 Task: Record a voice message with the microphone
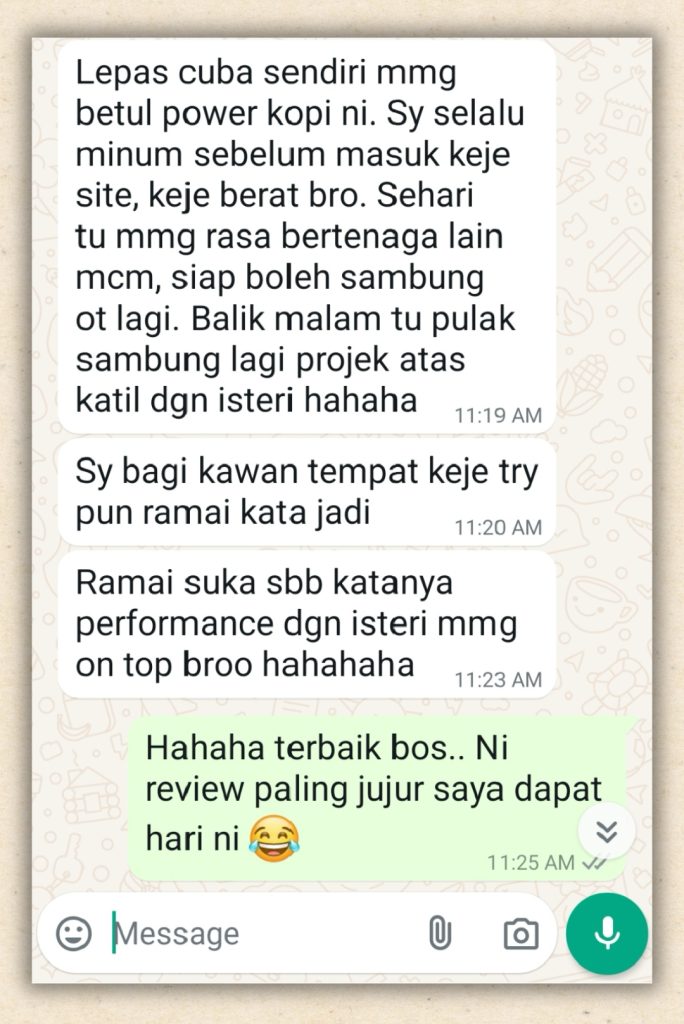point(606,933)
